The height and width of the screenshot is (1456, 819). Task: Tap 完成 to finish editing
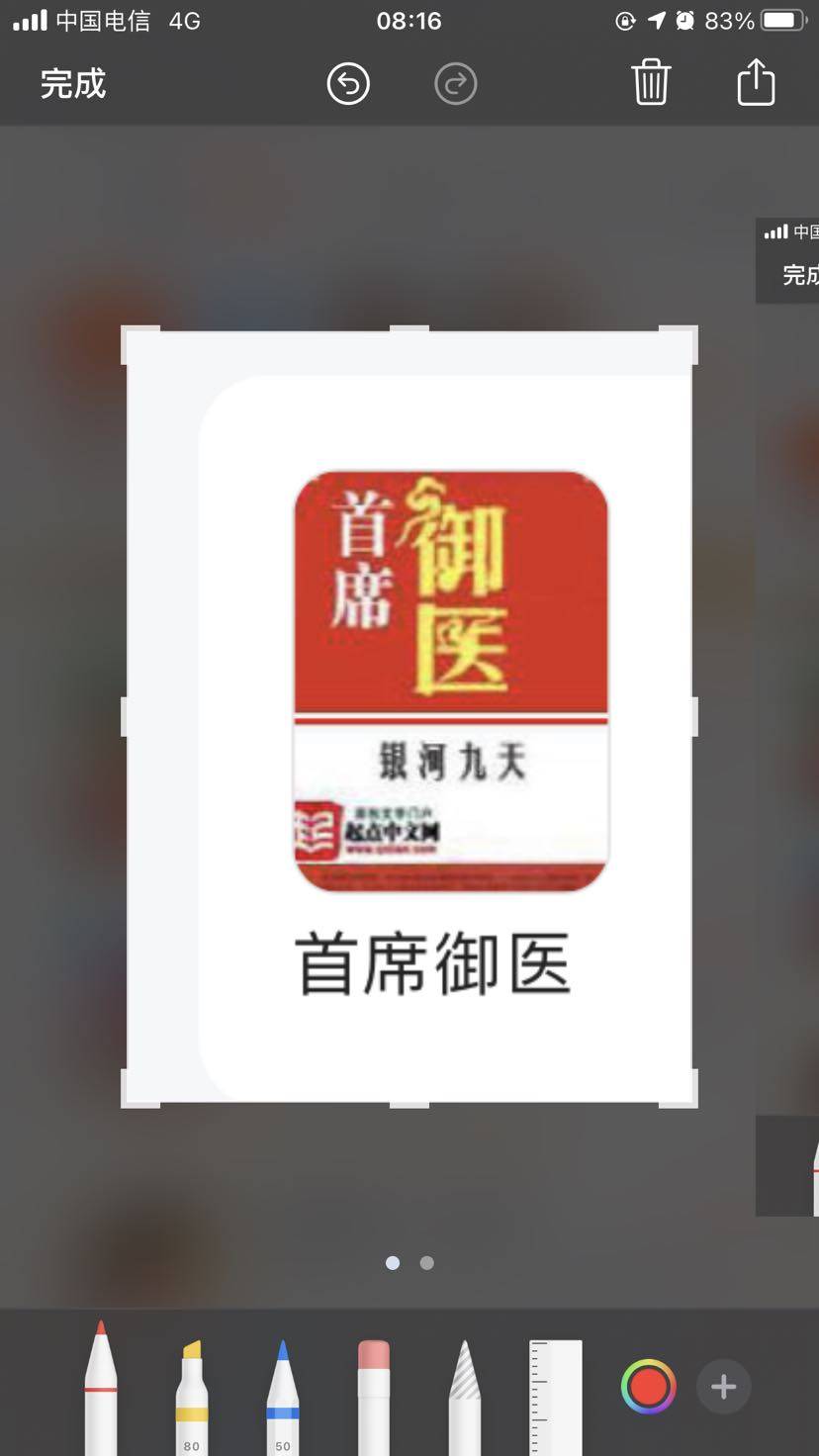pos(73,84)
